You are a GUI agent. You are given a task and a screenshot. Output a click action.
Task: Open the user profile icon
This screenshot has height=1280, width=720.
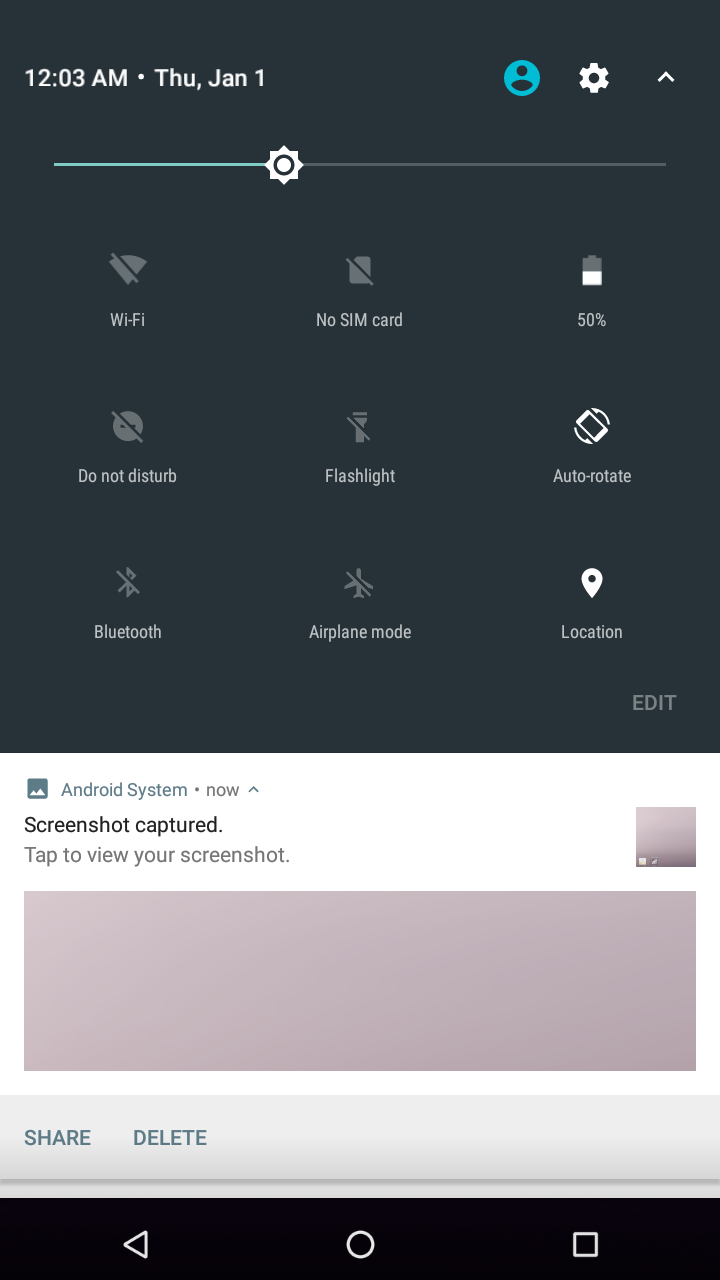click(521, 78)
